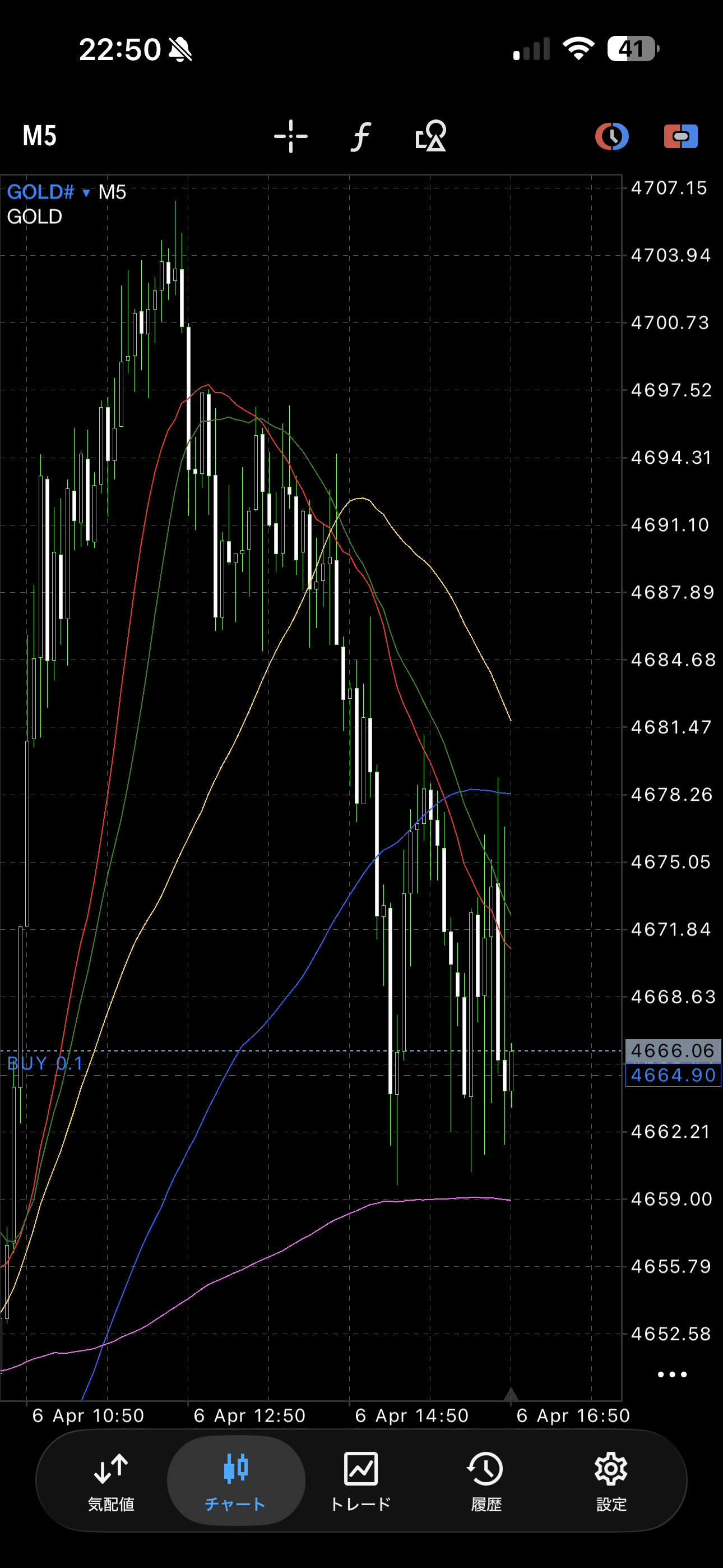Activate the crosshair tool
The width and height of the screenshot is (723, 1568).
(x=290, y=136)
